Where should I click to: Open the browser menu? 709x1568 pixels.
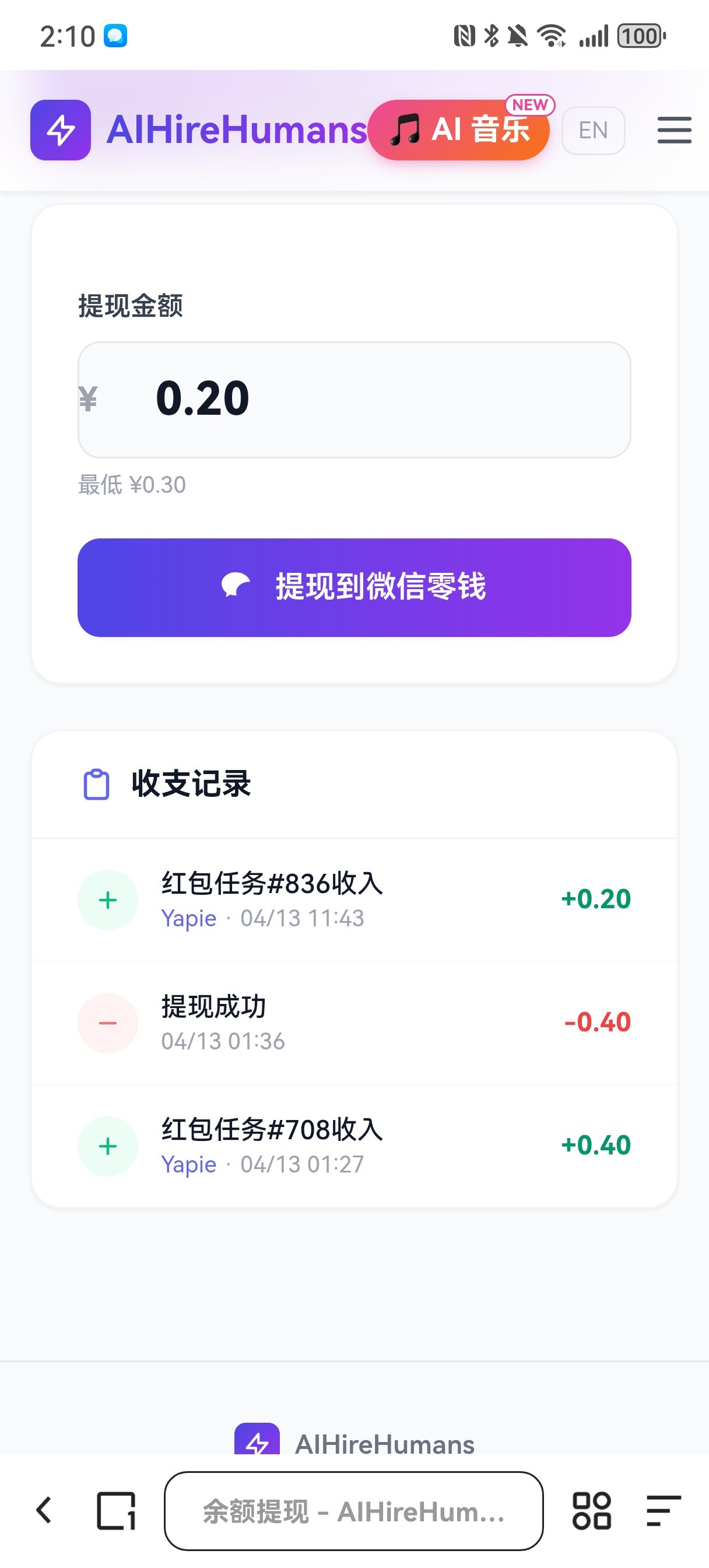point(663,1510)
